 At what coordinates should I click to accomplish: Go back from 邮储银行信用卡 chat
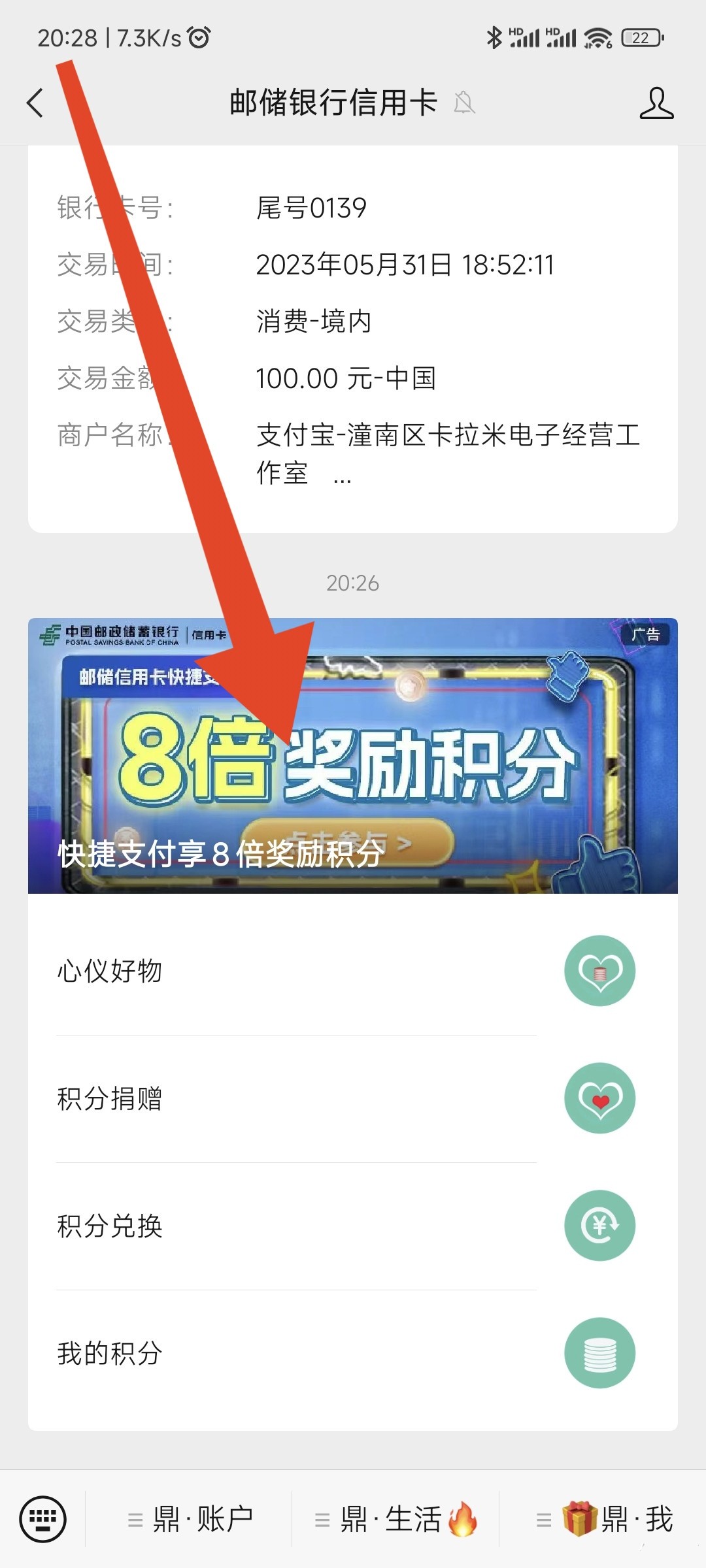click(35, 103)
